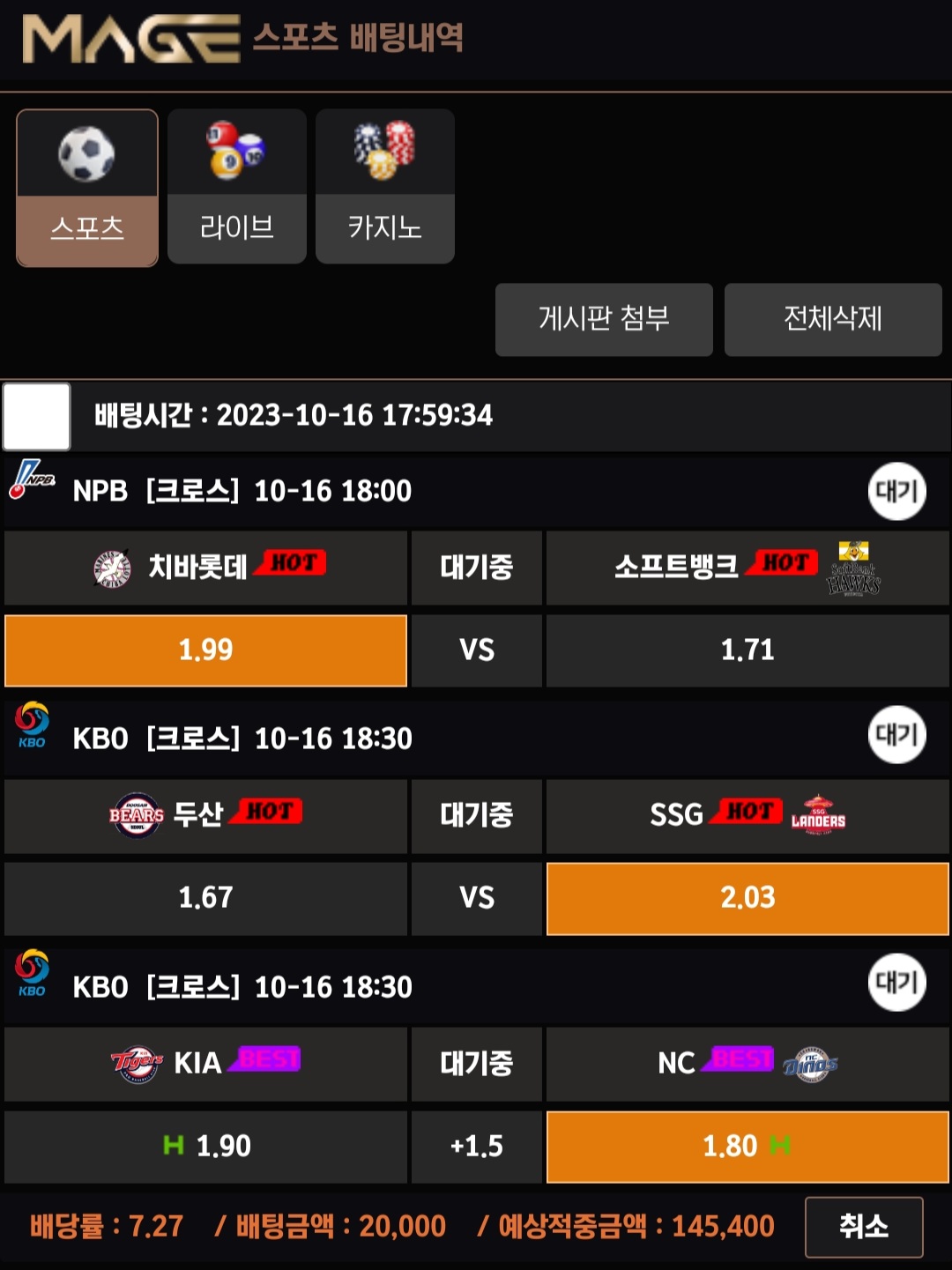
Task: Cancel the bet with 취소
Action: click(863, 1226)
